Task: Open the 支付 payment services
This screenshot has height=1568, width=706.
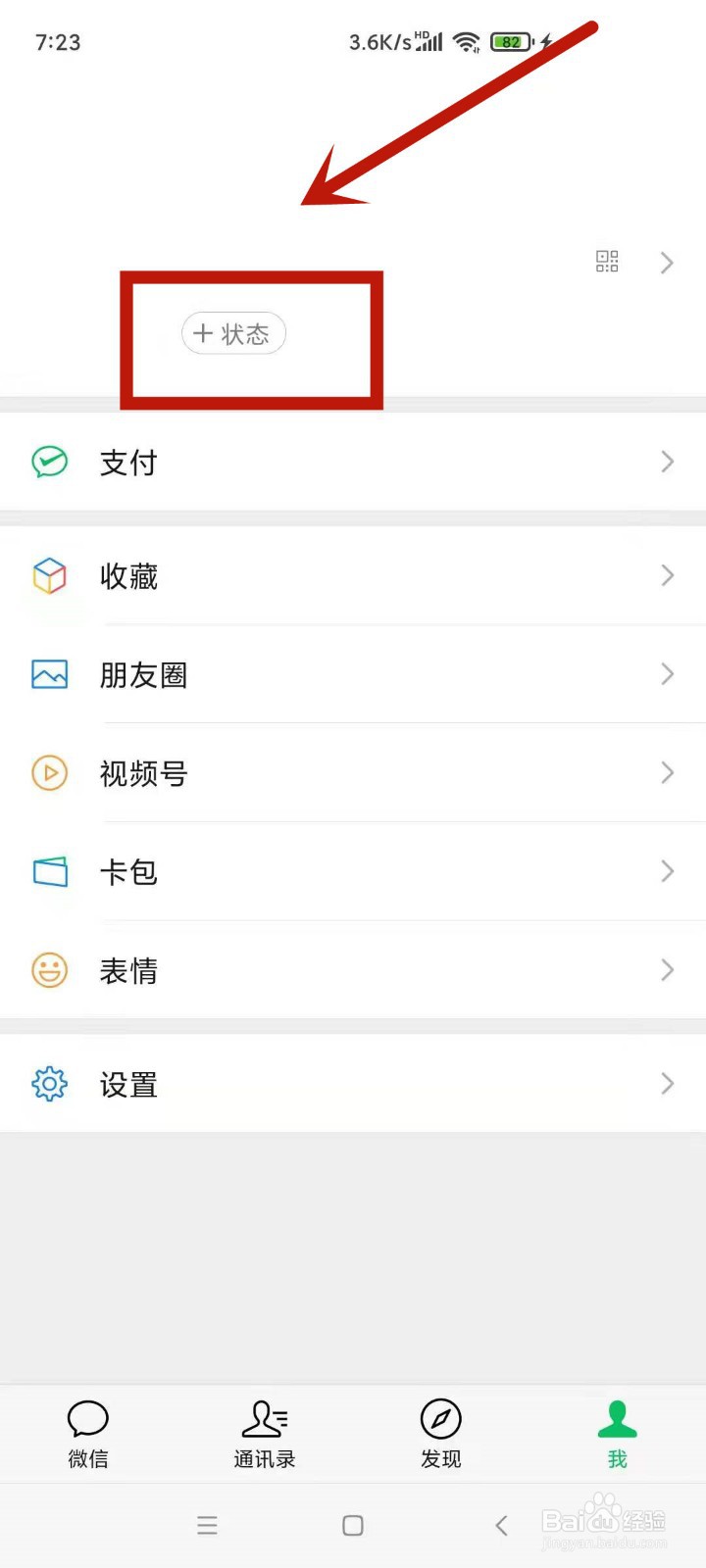Action: tap(127, 463)
